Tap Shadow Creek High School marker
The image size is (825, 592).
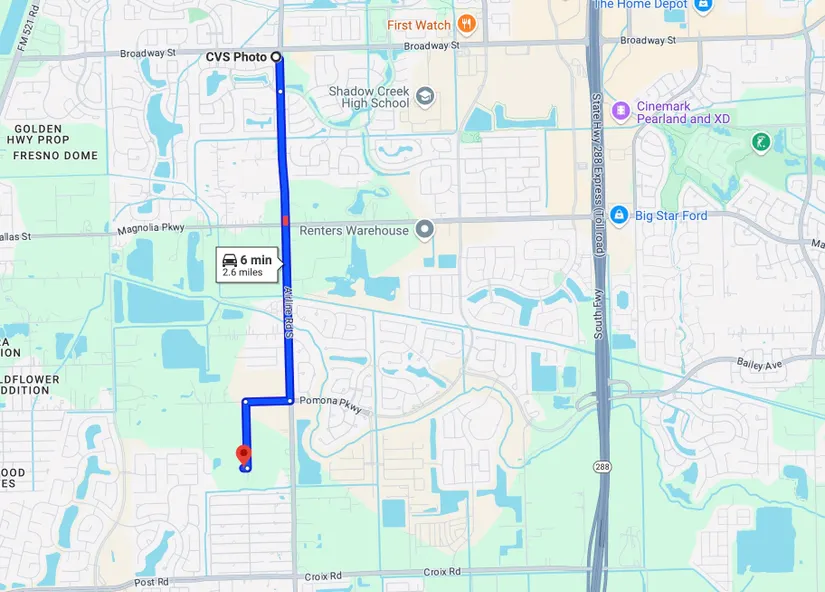[425, 96]
